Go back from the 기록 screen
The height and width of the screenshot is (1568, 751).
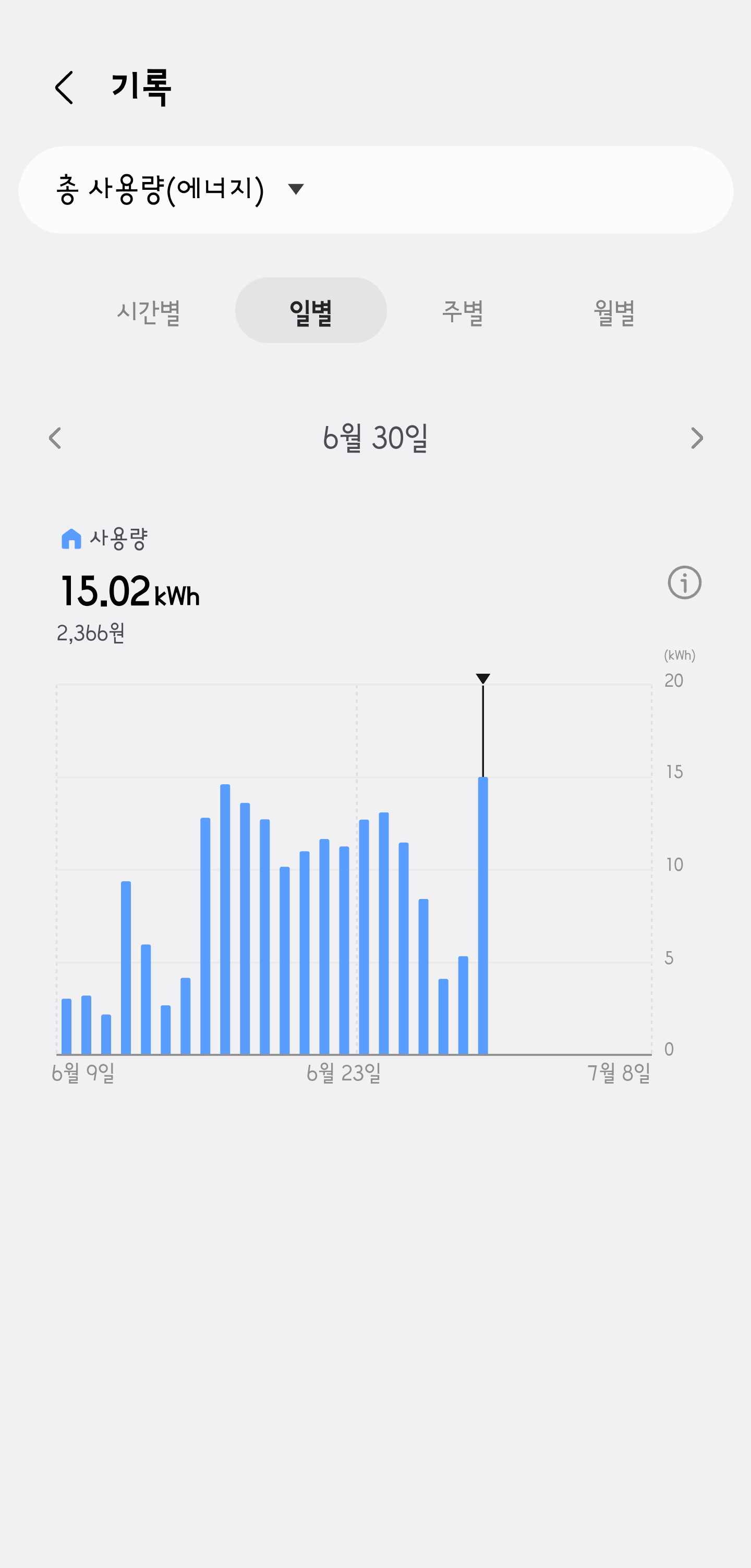[64, 88]
